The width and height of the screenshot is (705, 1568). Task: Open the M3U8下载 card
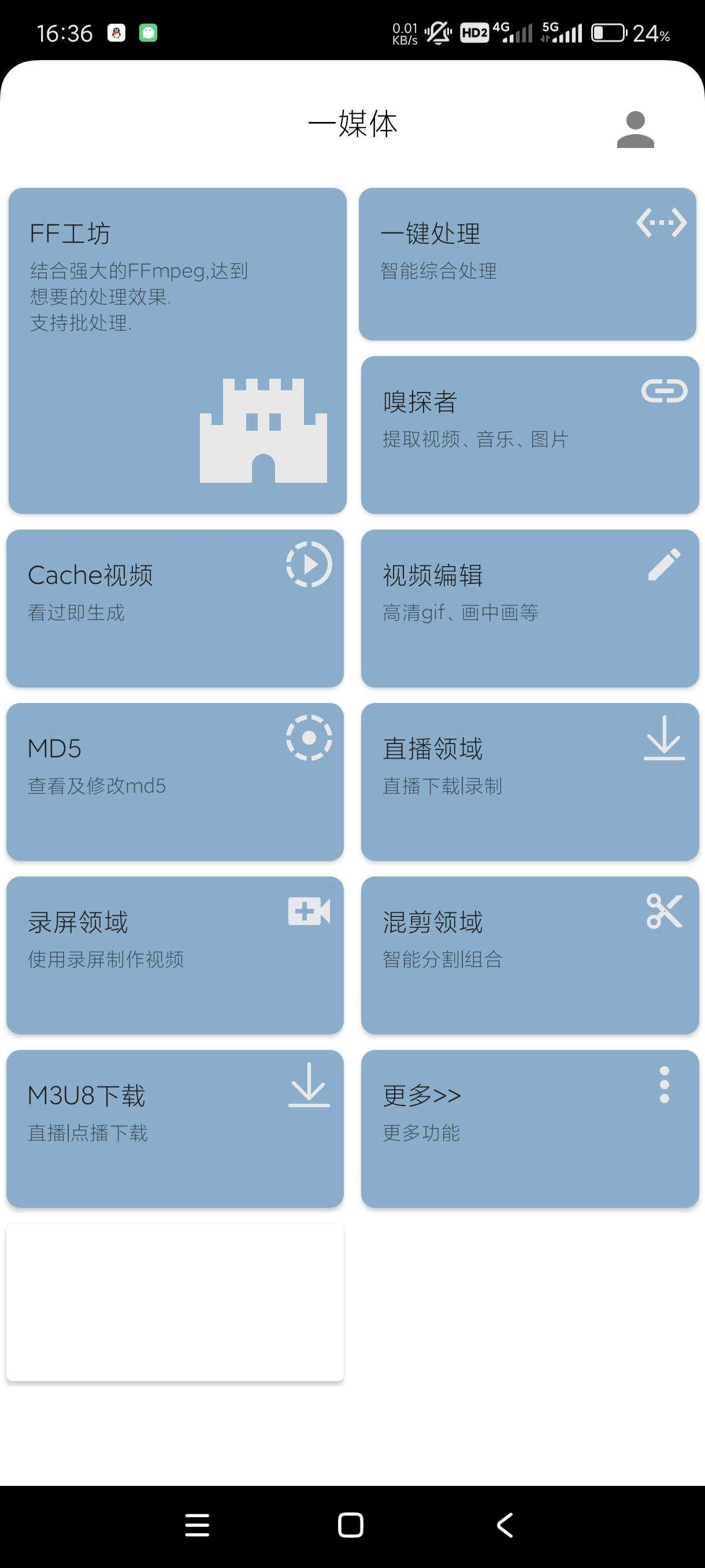(x=175, y=1129)
